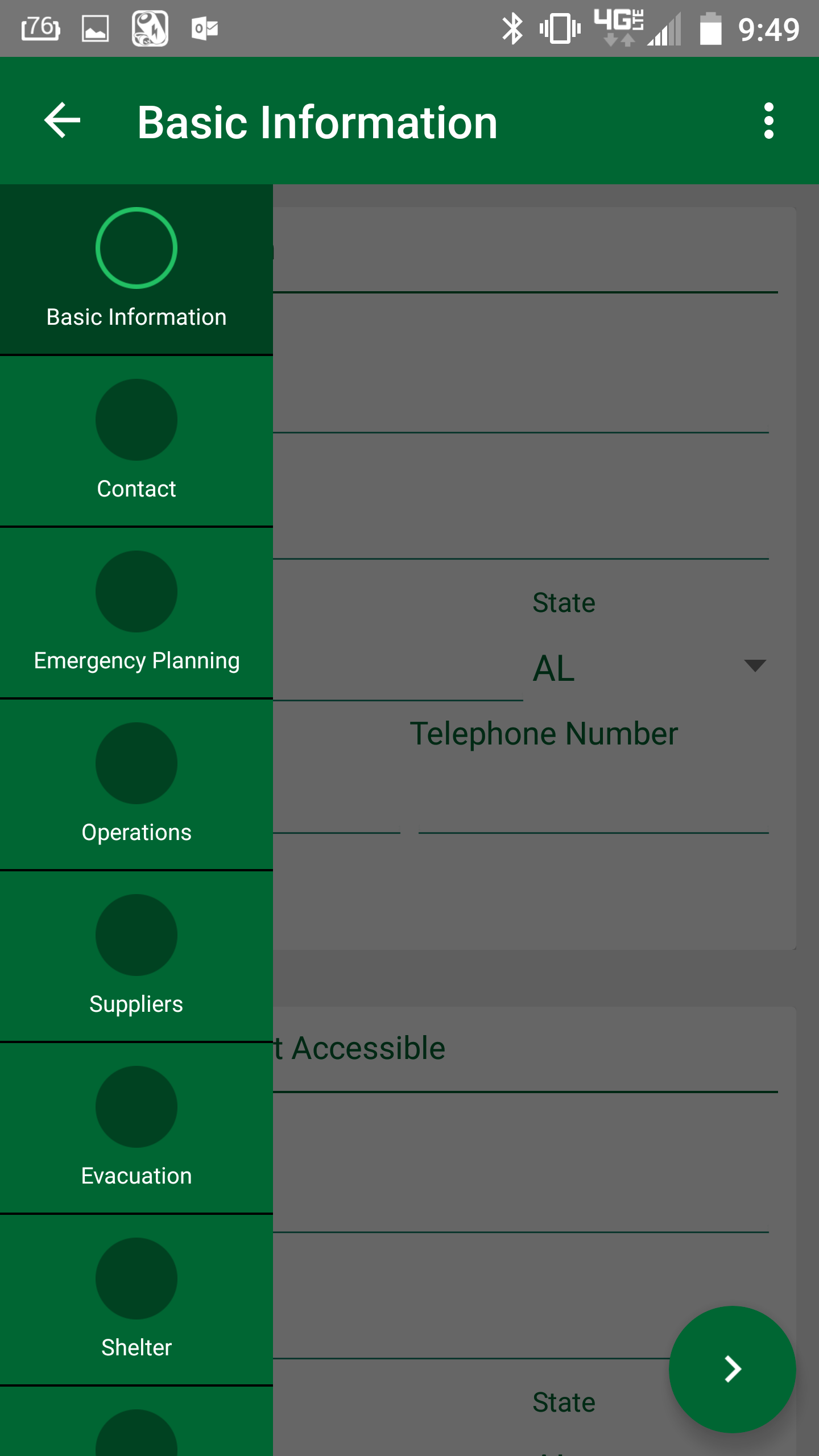Screen dimensions: 819x1456
Task: Tap the next arrow floating button
Action: [x=732, y=1369]
